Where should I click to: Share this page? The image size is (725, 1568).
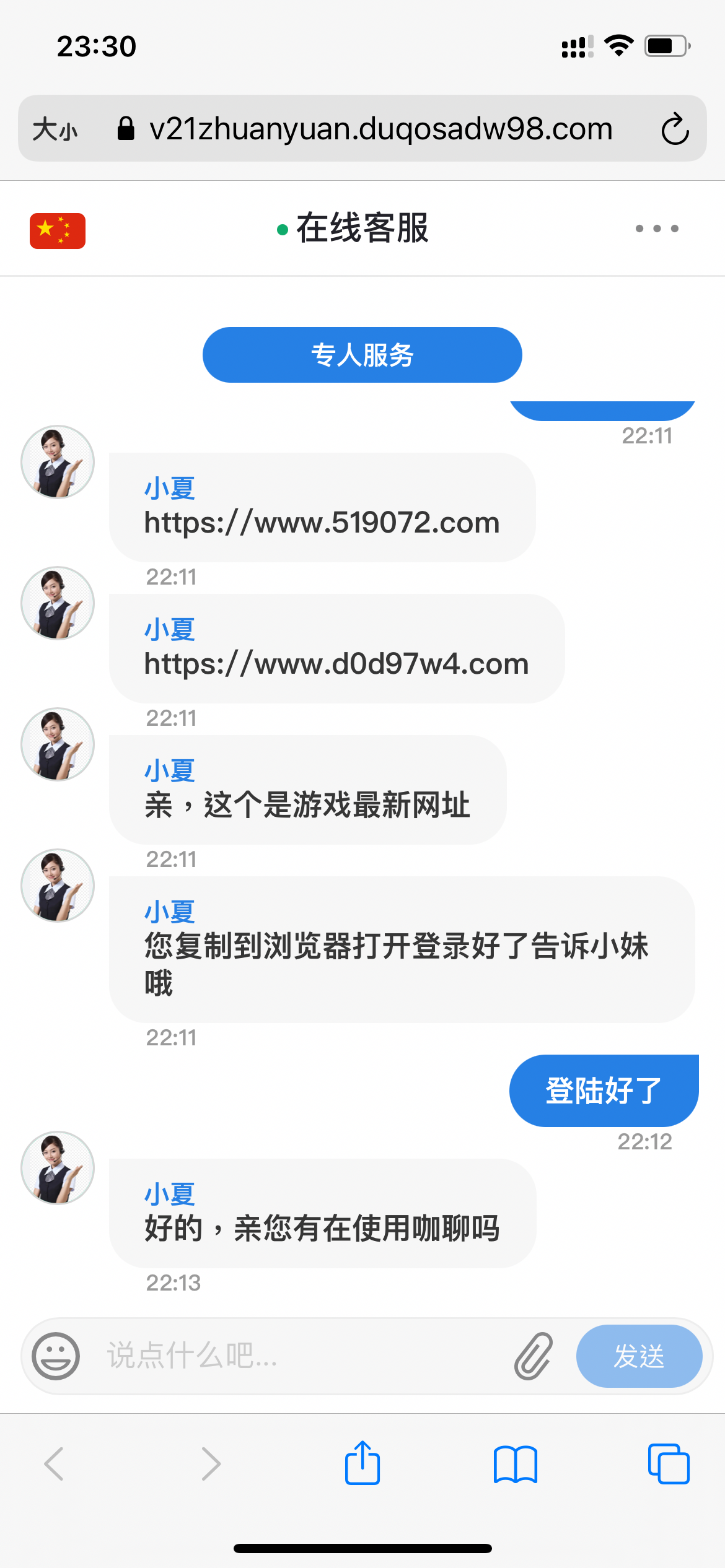tap(362, 1463)
